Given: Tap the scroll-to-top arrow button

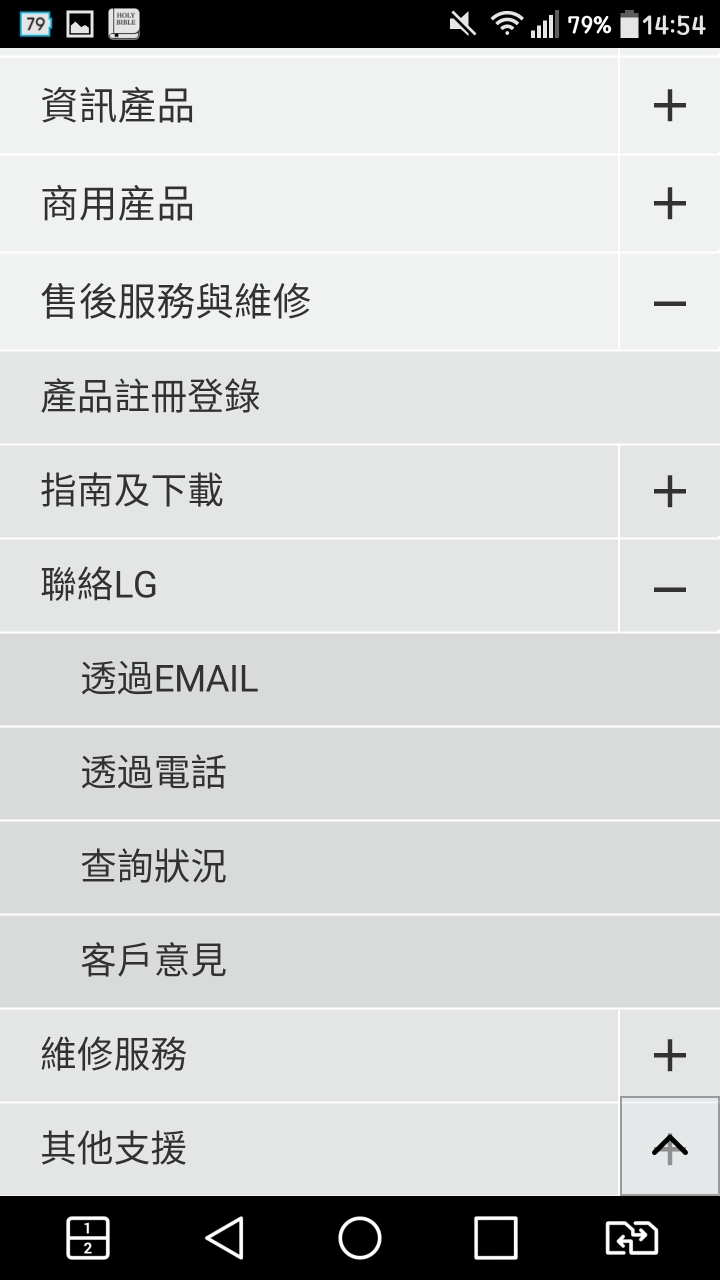Looking at the screenshot, I should click(x=669, y=1146).
